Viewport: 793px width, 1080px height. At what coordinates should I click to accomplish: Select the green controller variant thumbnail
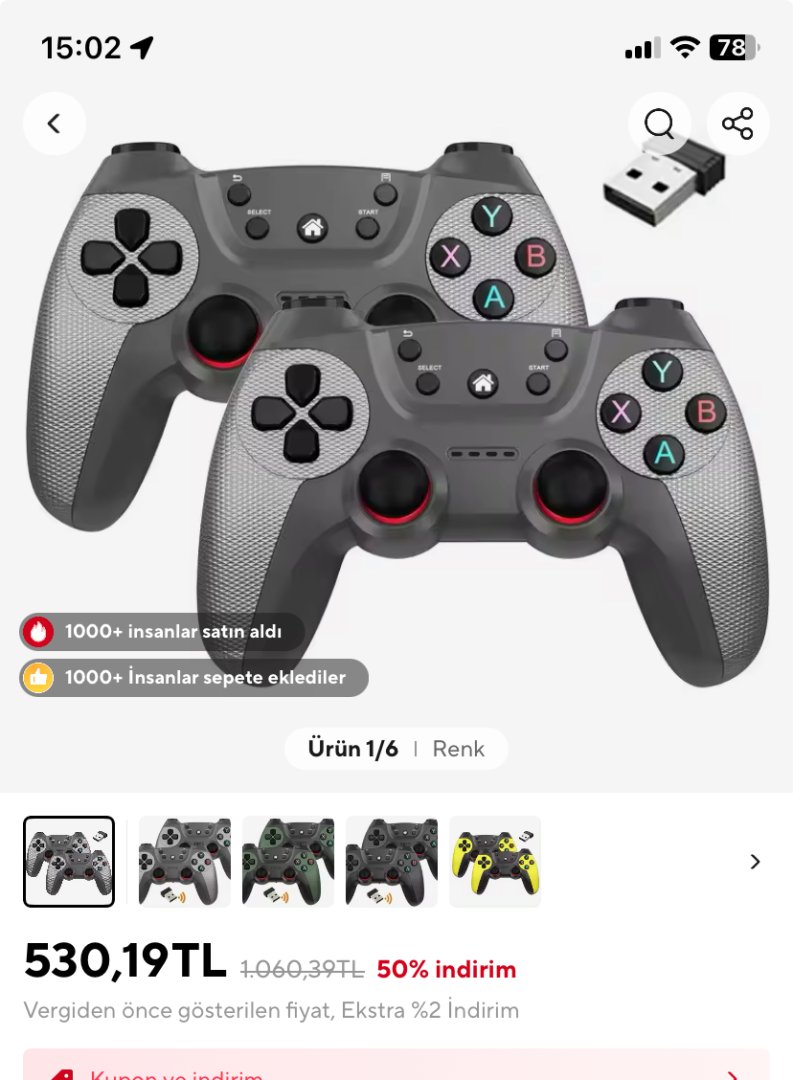click(x=288, y=861)
